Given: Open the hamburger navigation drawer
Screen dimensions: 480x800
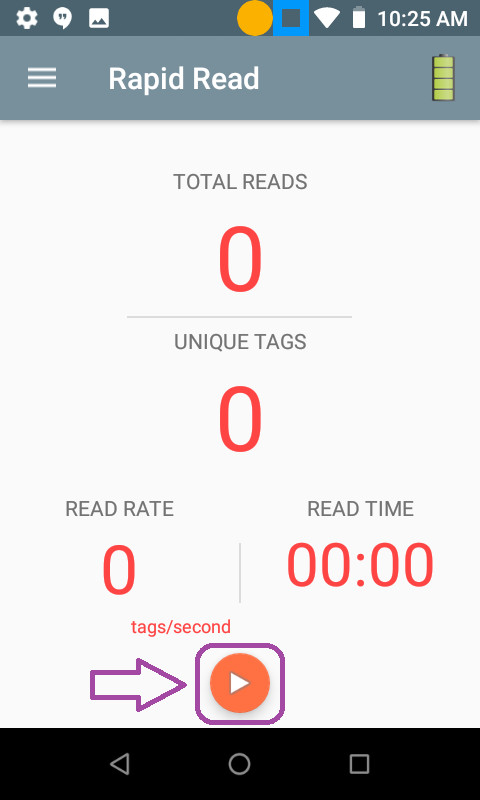Looking at the screenshot, I should pyautogui.click(x=42, y=79).
